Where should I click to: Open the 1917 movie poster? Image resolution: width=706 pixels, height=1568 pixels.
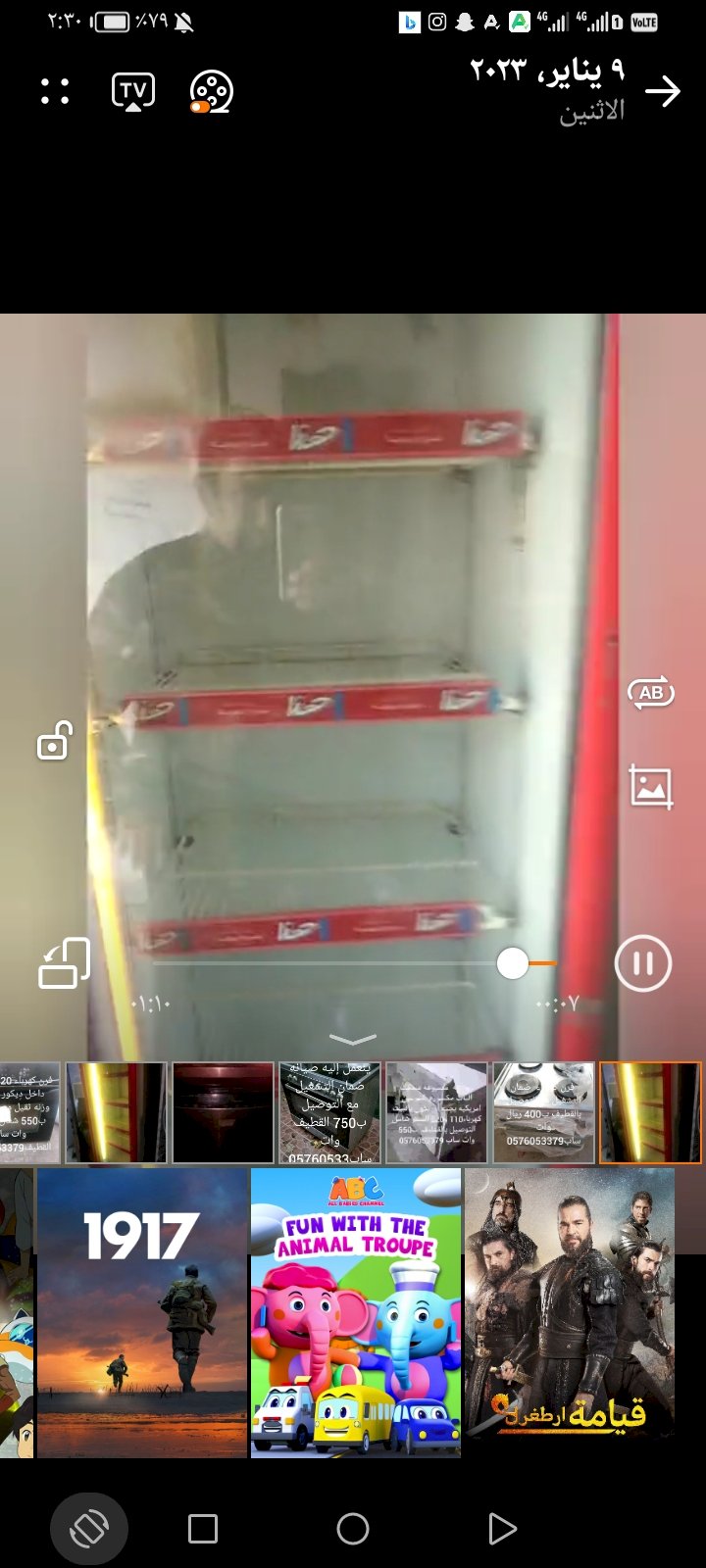142,1311
